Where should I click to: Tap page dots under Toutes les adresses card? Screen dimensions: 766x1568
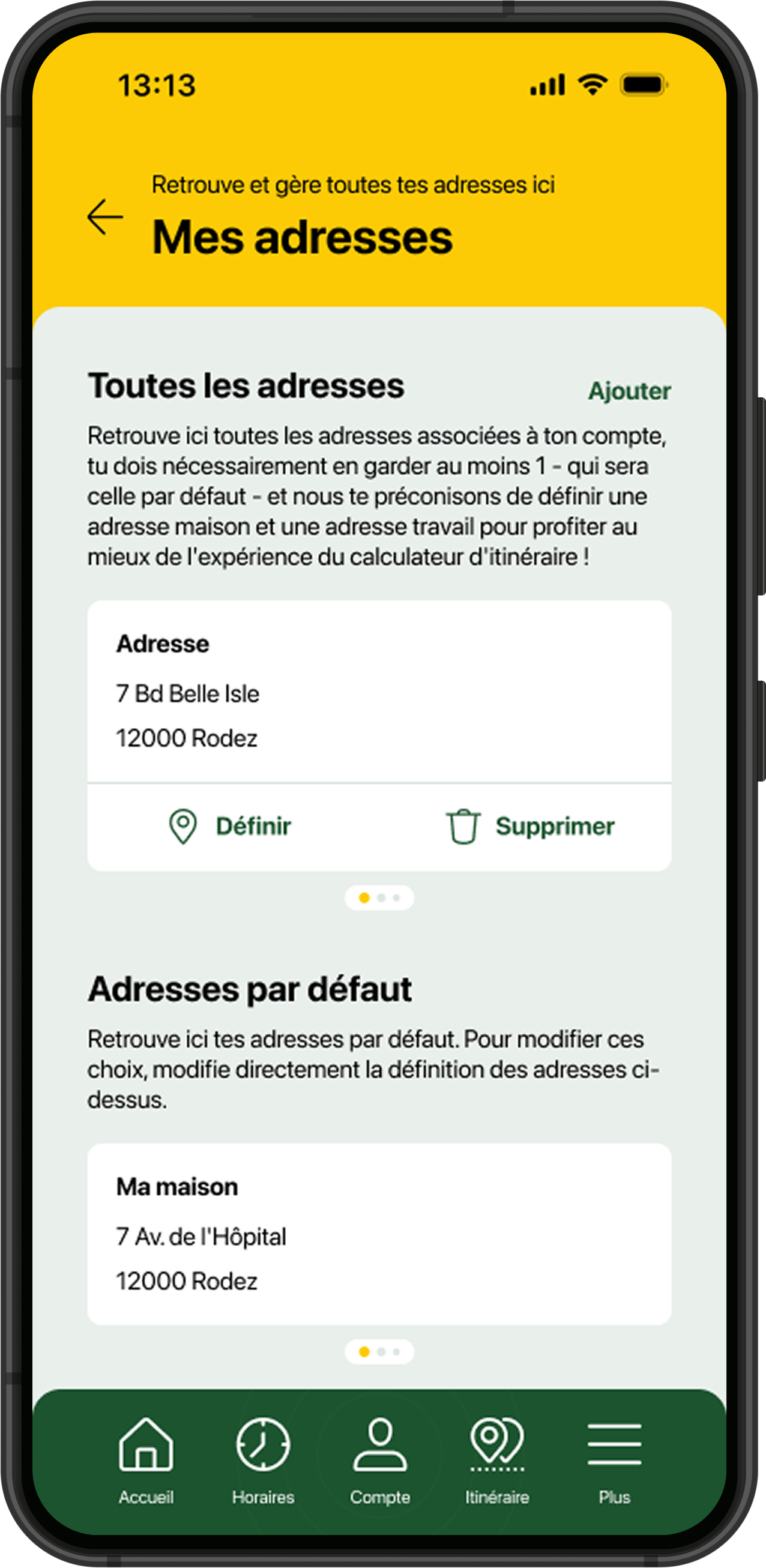tap(379, 897)
